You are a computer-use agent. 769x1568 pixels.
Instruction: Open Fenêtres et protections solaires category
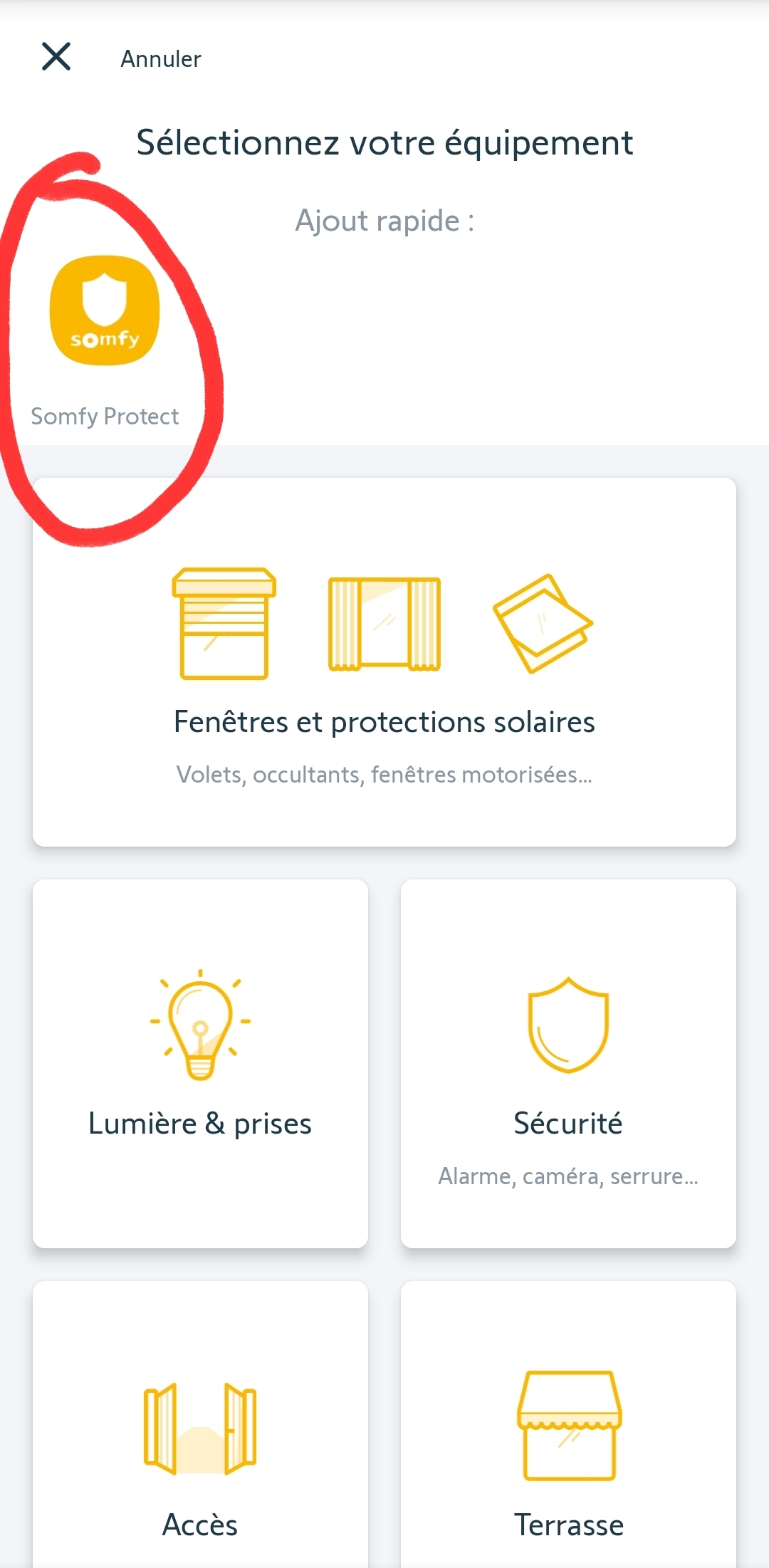tap(384, 662)
